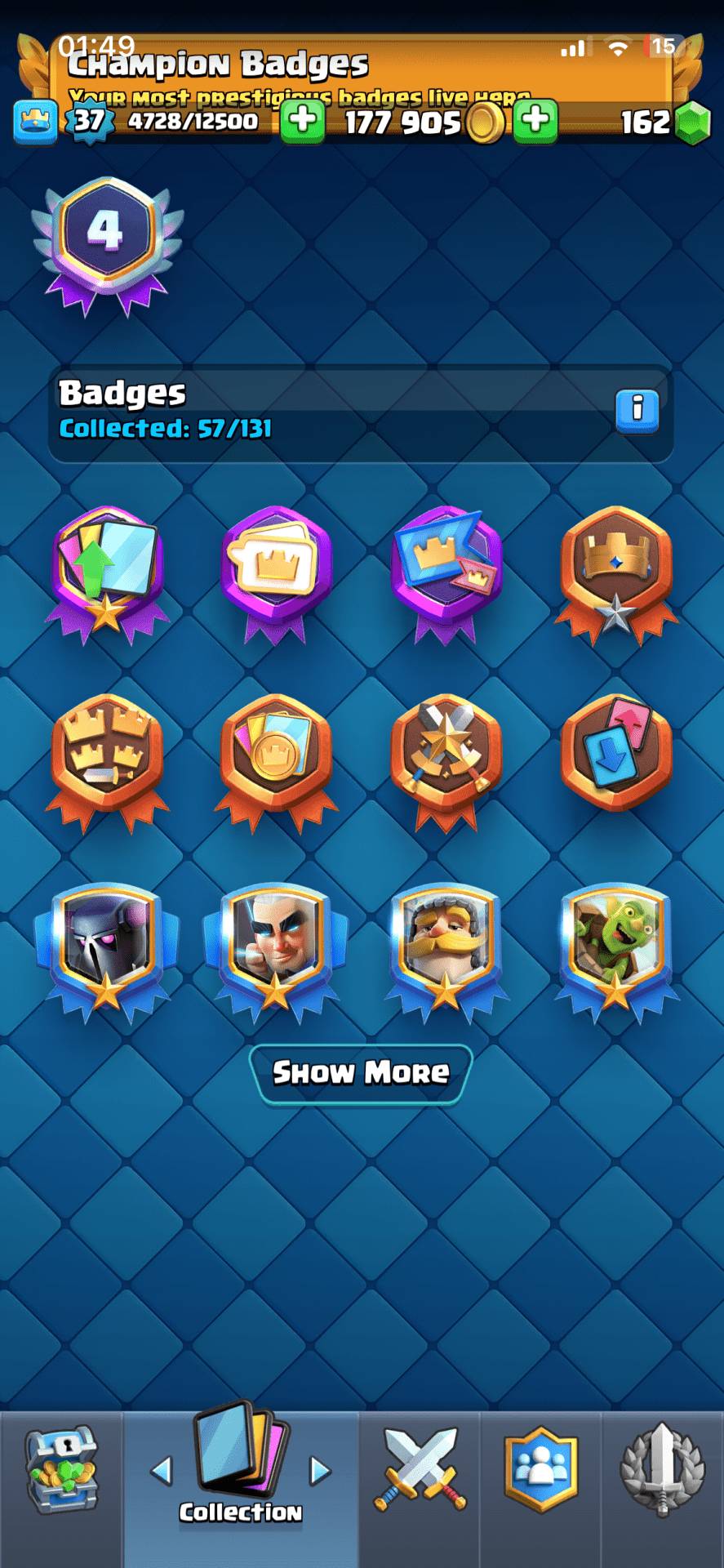This screenshot has height=1568, width=724.
Task: Tap the left arrow beside Collection
Action: 162,1472
